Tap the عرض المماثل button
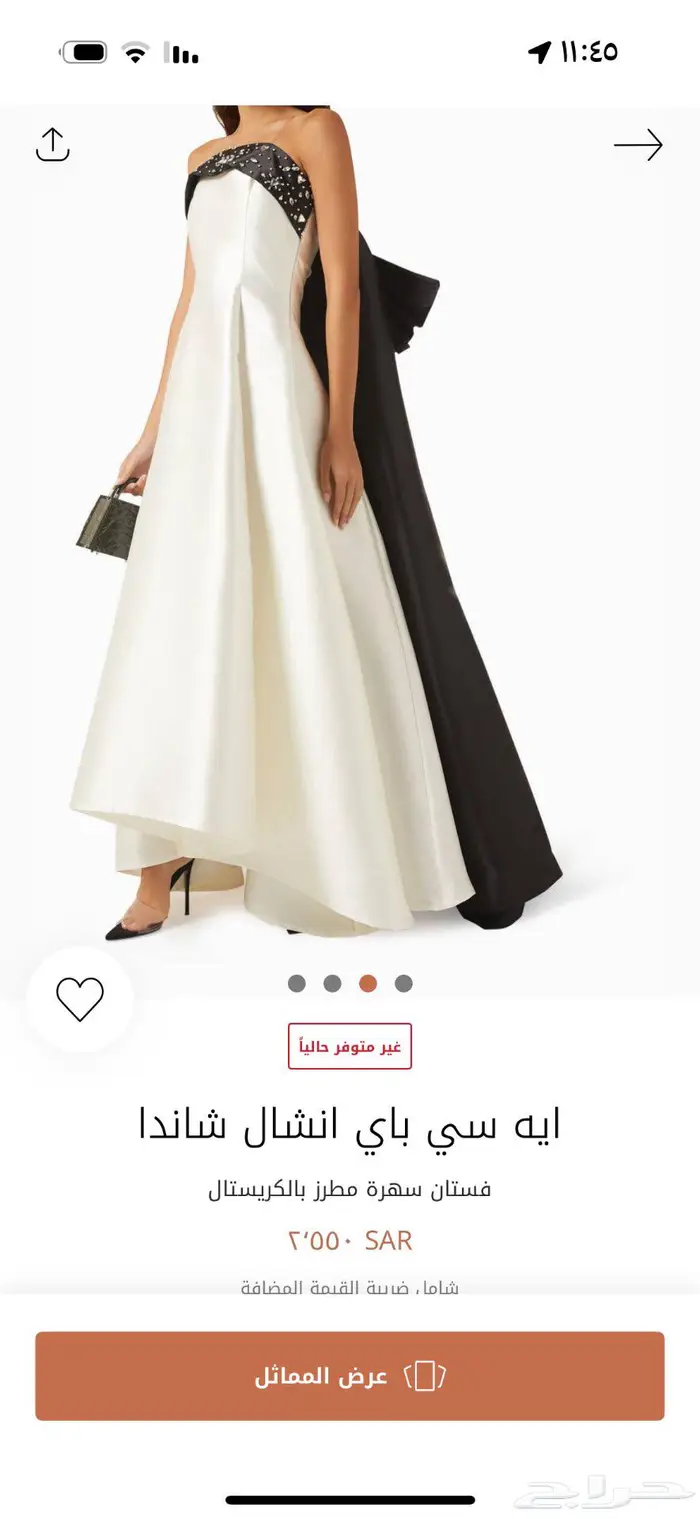The height and width of the screenshot is (1519, 700). [350, 1376]
